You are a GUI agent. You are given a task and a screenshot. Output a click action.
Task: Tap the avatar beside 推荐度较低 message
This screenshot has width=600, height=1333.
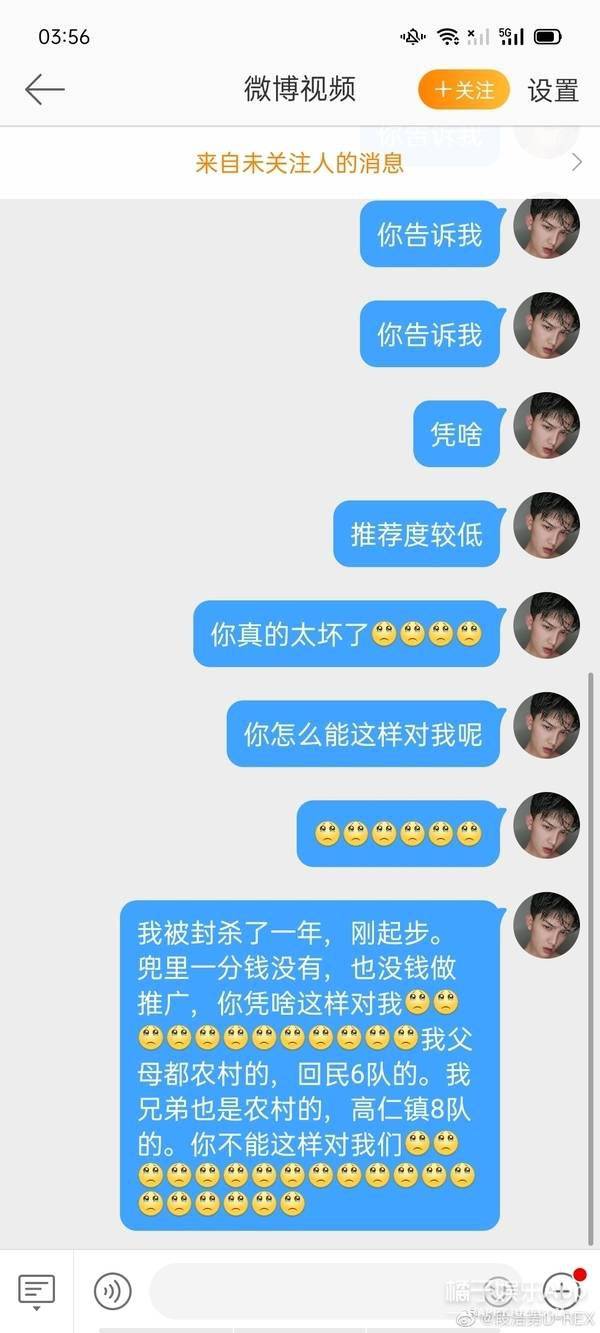pyautogui.click(x=546, y=525)
